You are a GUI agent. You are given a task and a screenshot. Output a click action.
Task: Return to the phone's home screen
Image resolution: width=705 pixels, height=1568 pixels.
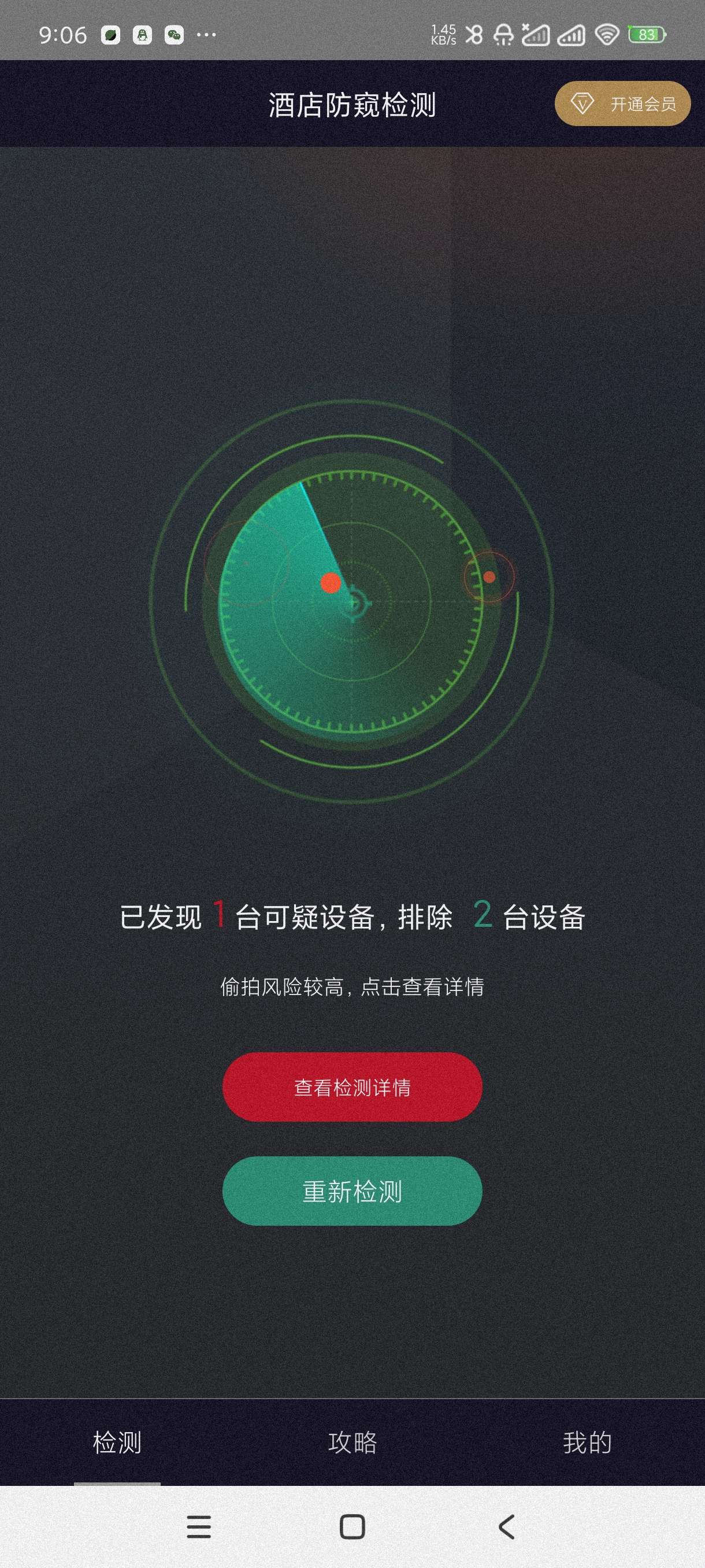pos(352,1526)
